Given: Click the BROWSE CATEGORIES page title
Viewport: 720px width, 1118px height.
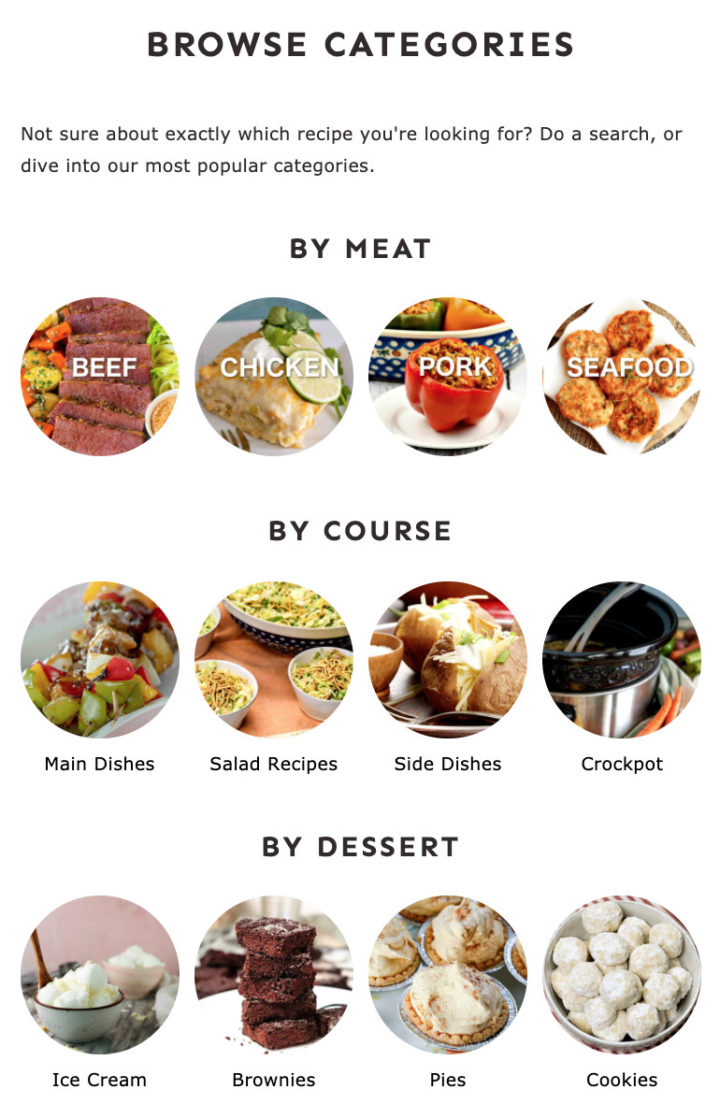Looking at the screenshot, I should [x=360, y=45].
